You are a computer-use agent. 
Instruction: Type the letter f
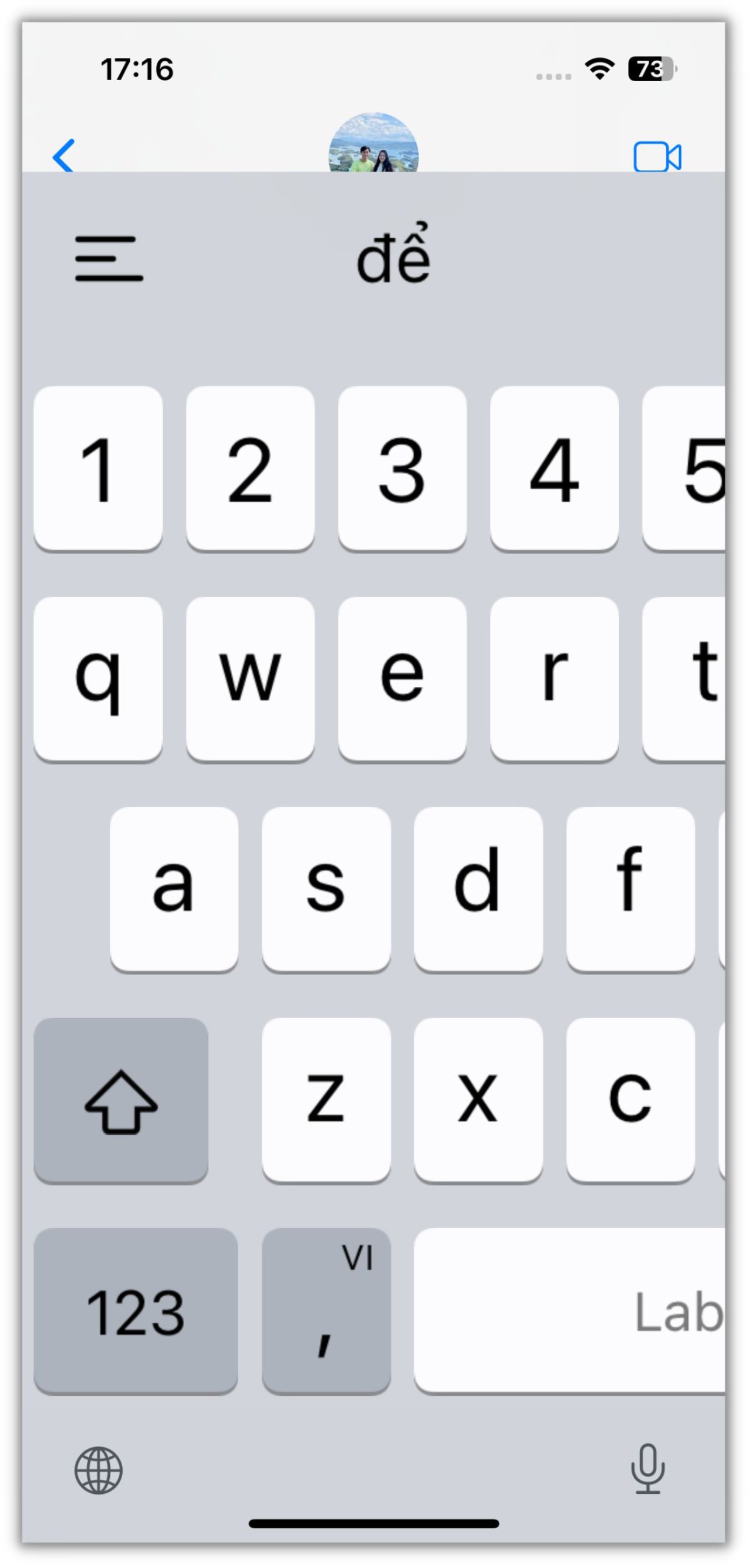pos(630,889)
